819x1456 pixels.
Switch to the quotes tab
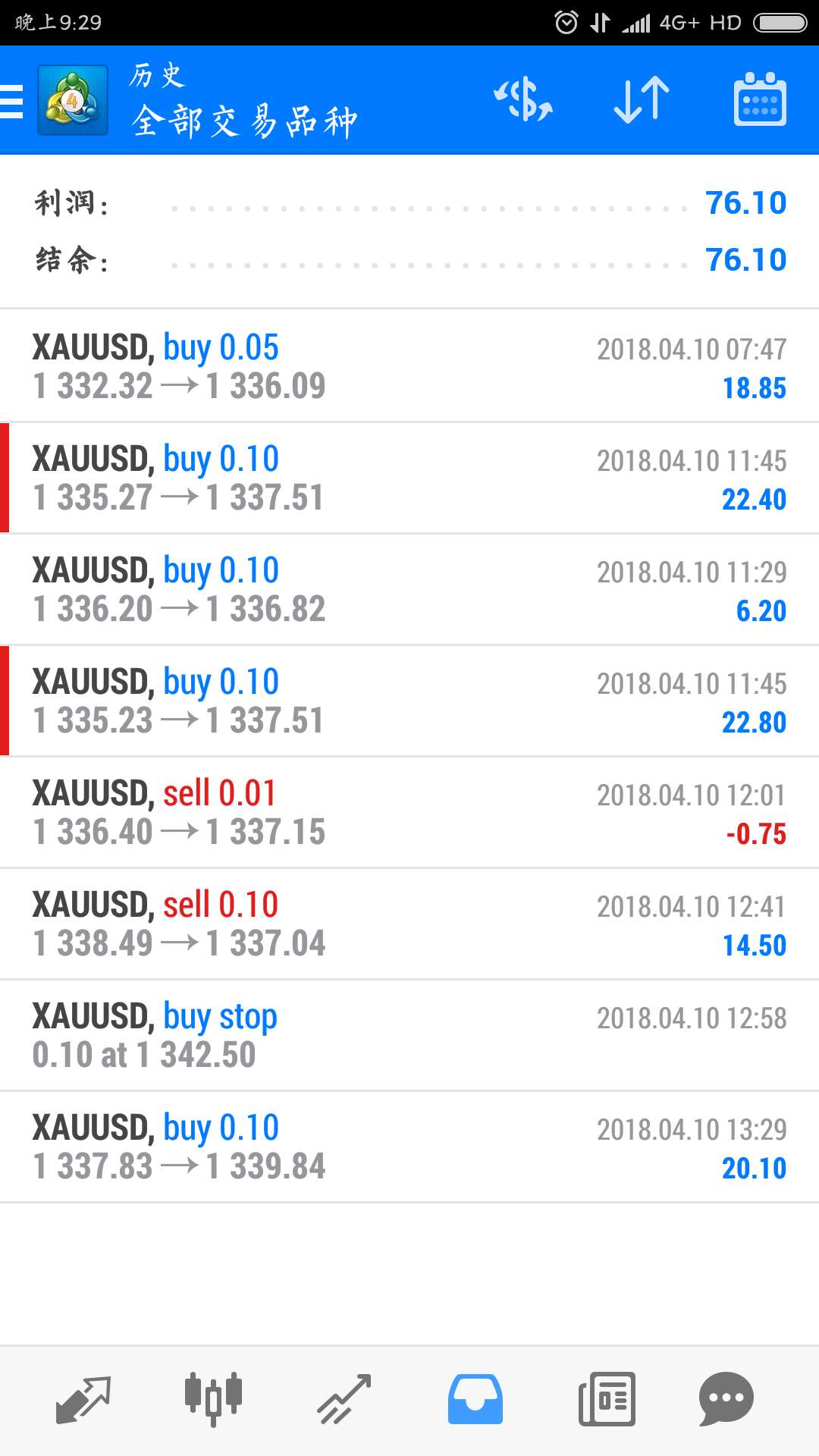pyautogui.click(x=83, y=1399)
